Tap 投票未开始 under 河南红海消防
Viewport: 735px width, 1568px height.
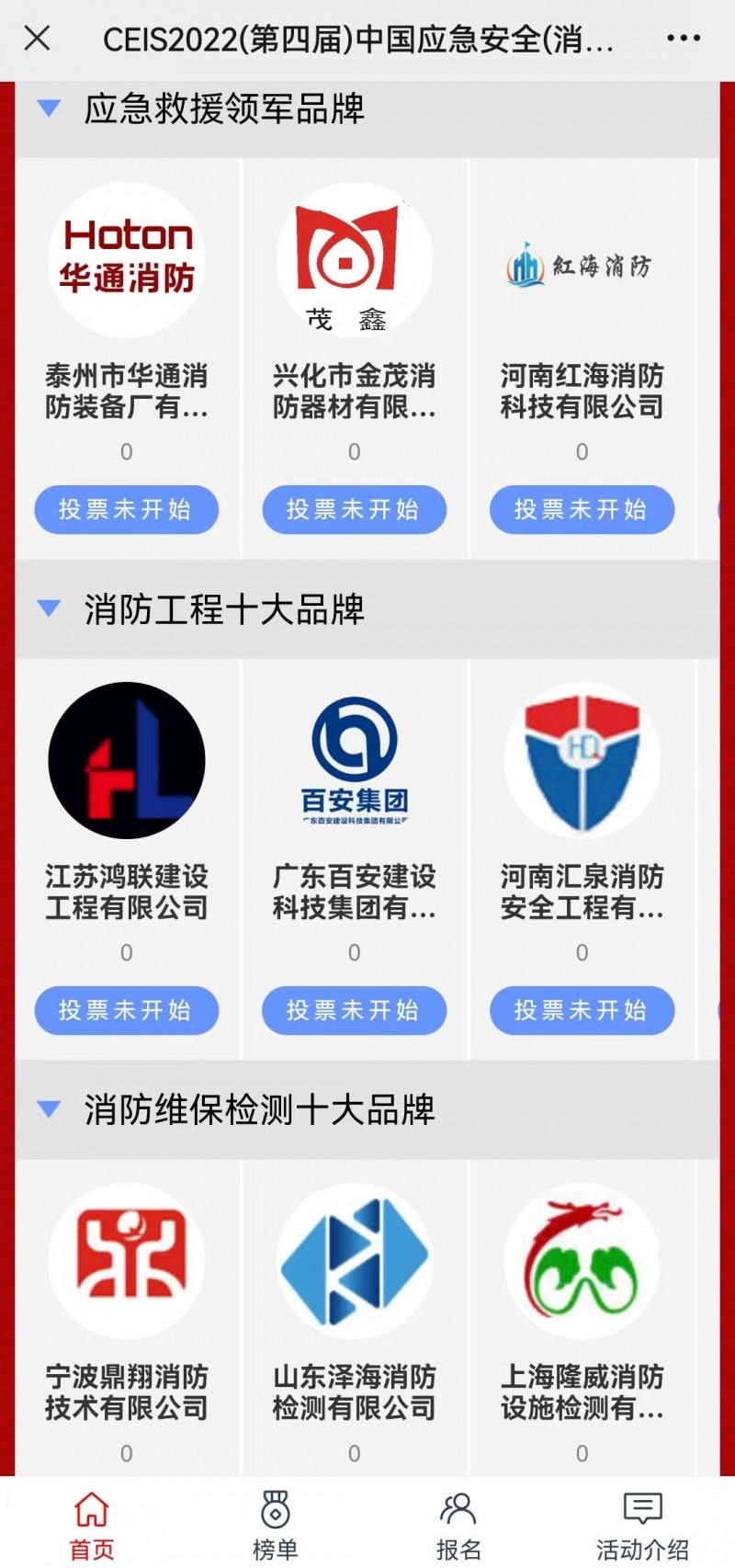pos(582,509)
